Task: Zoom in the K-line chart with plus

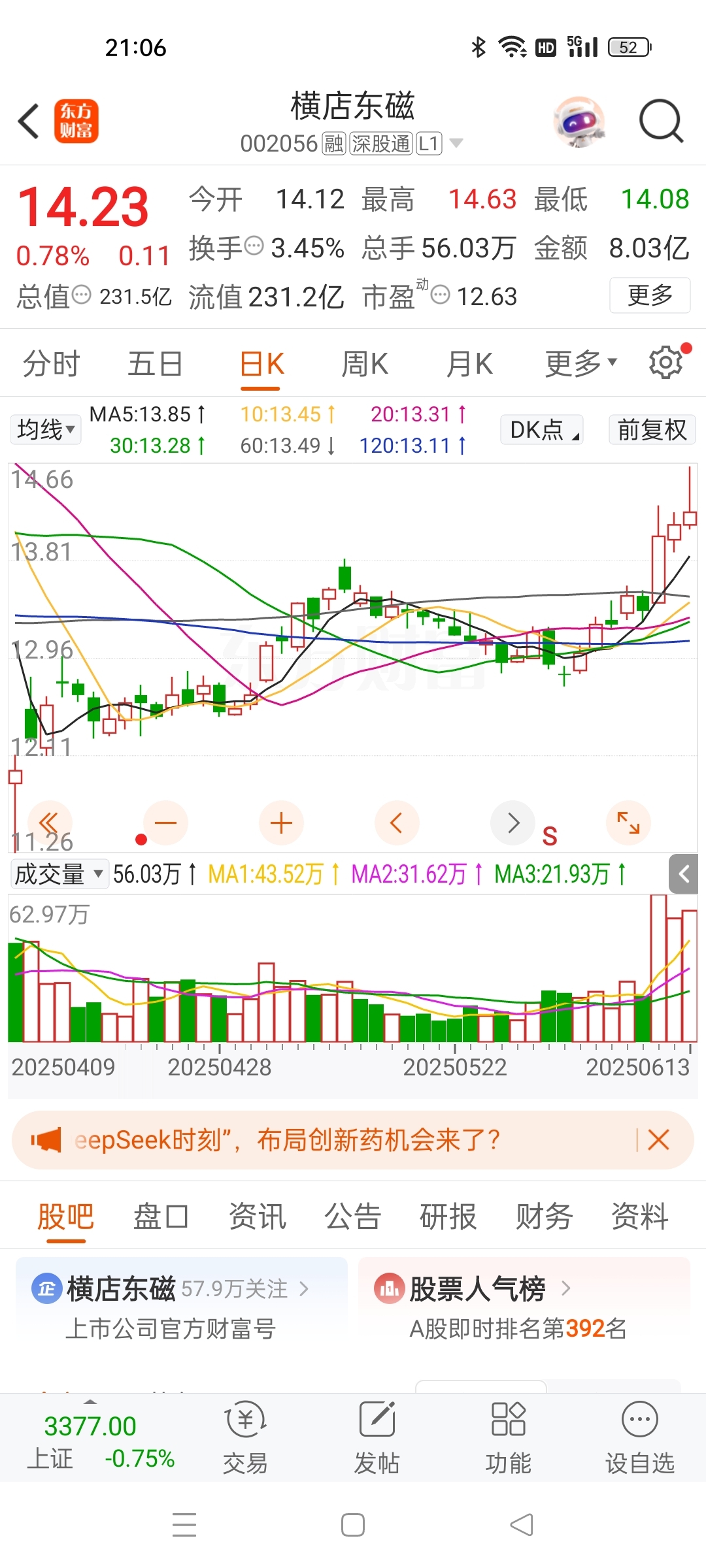Action: pyautogui.click(x=281, y=823)
